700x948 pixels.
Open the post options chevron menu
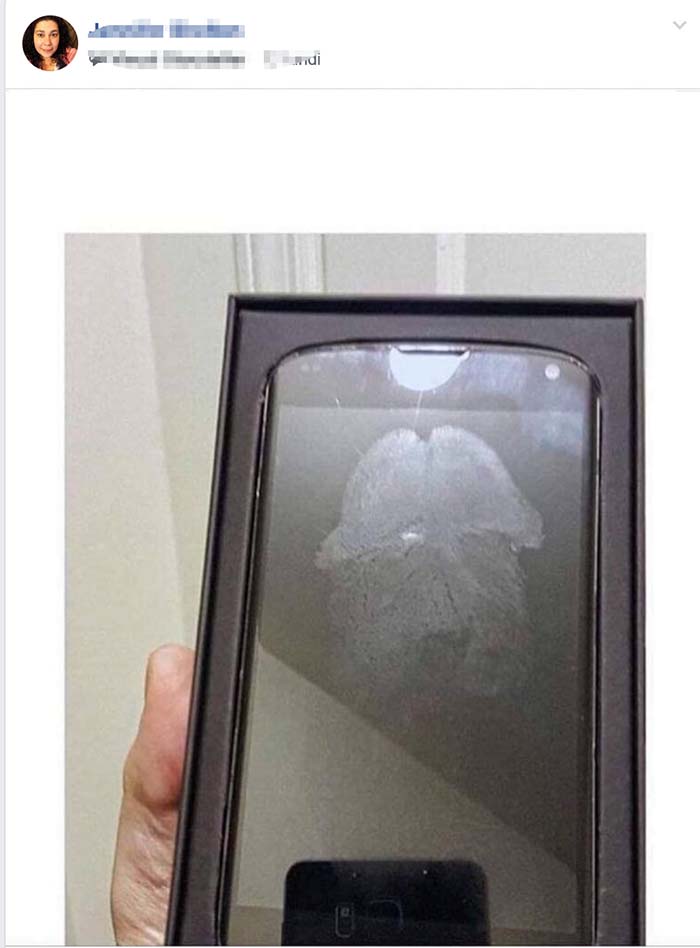679,26
